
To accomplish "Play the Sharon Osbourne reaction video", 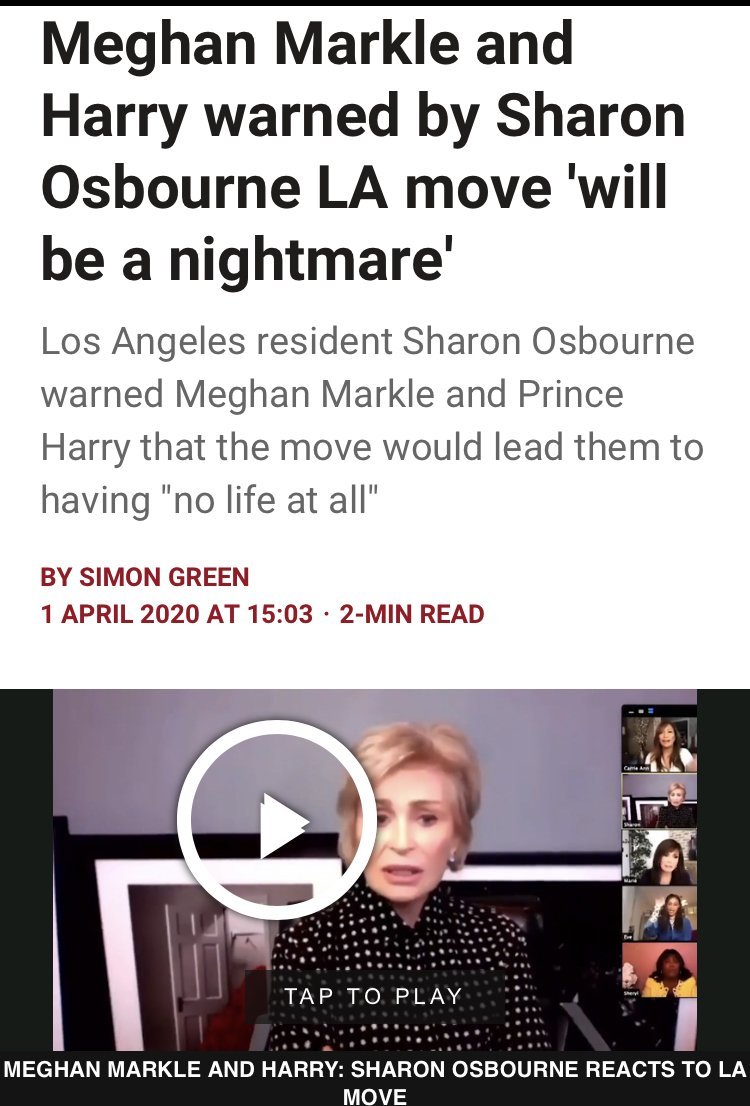I will 277,820.
